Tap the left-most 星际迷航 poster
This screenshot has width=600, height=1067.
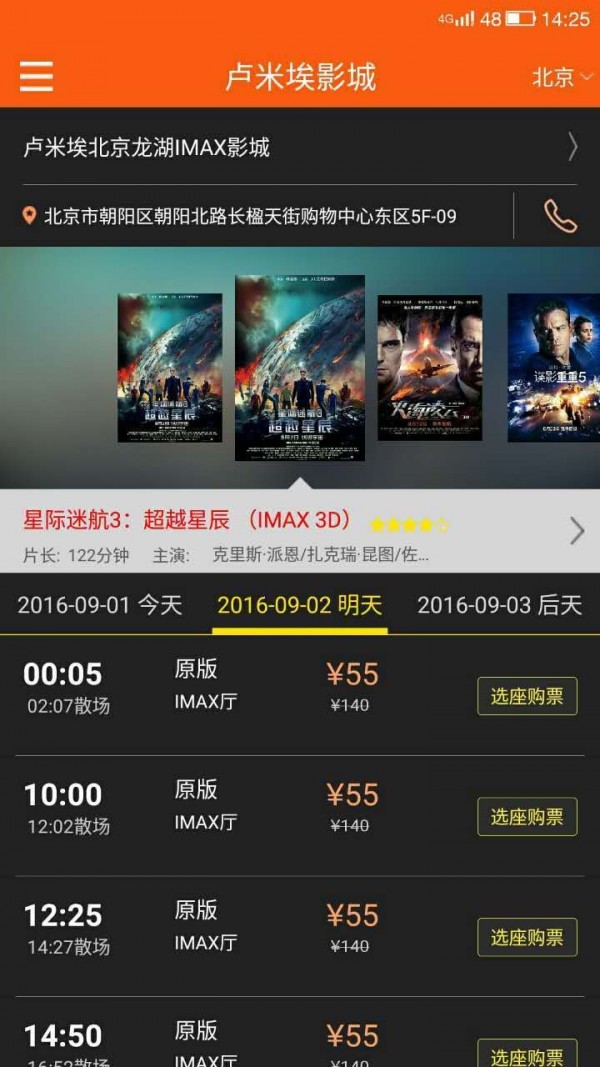click(170, 367)
